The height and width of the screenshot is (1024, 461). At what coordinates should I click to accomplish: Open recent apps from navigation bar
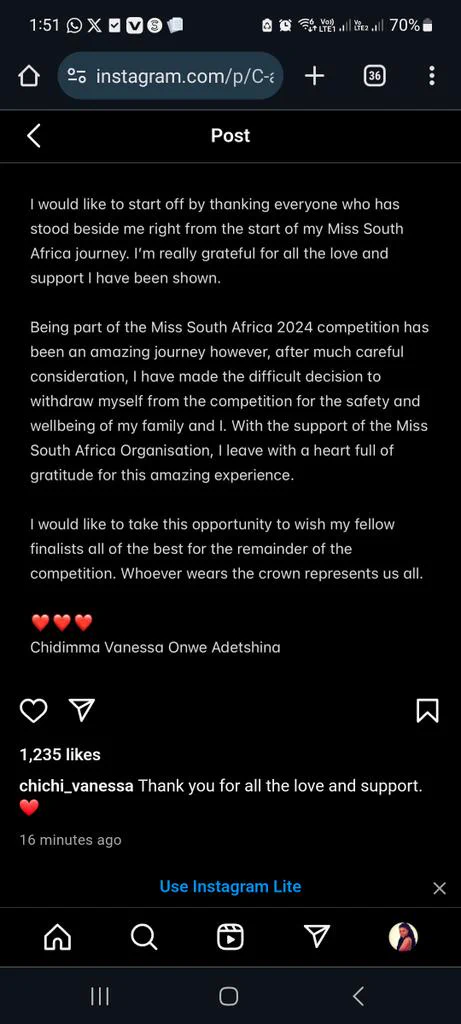(x=100, y=996)
